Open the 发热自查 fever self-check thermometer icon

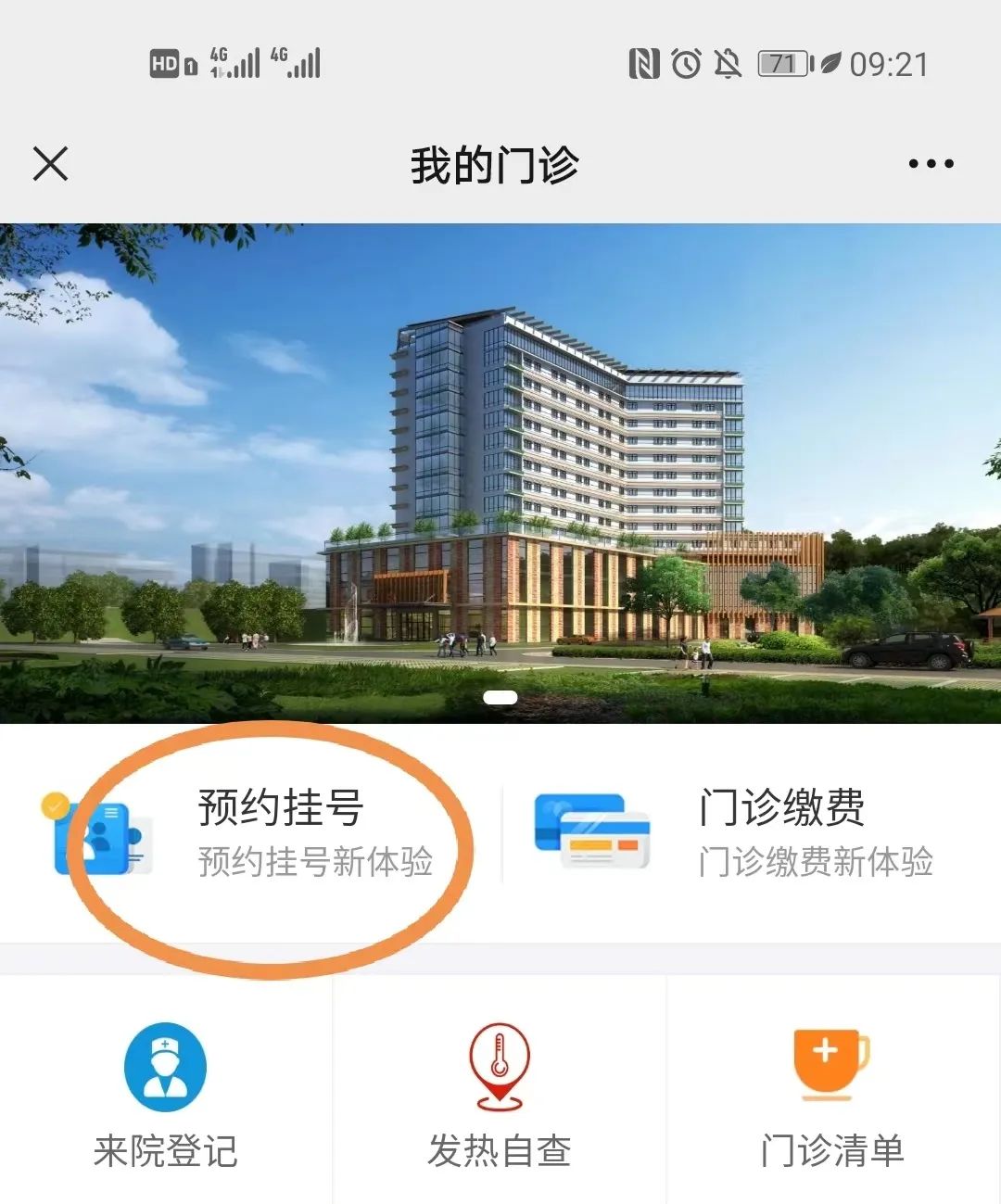[499, 1064]
